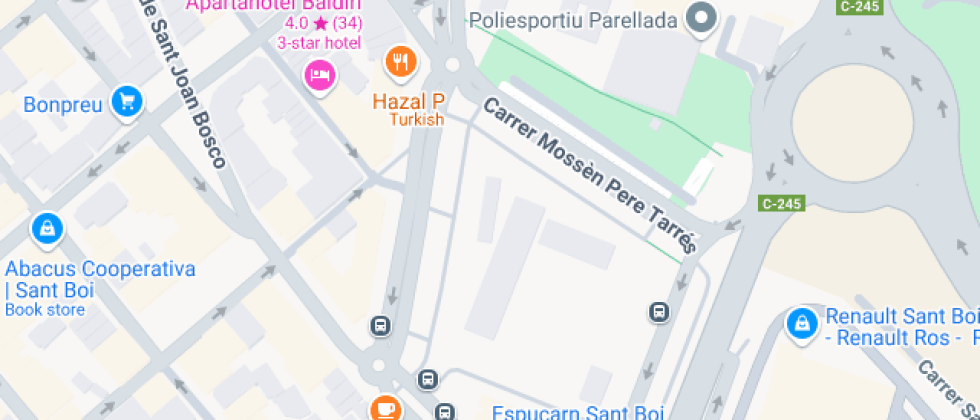
Task: Select the Apartahotel Baldiri hotel marker
Action: pyautogui.click(x=321, y=76)
